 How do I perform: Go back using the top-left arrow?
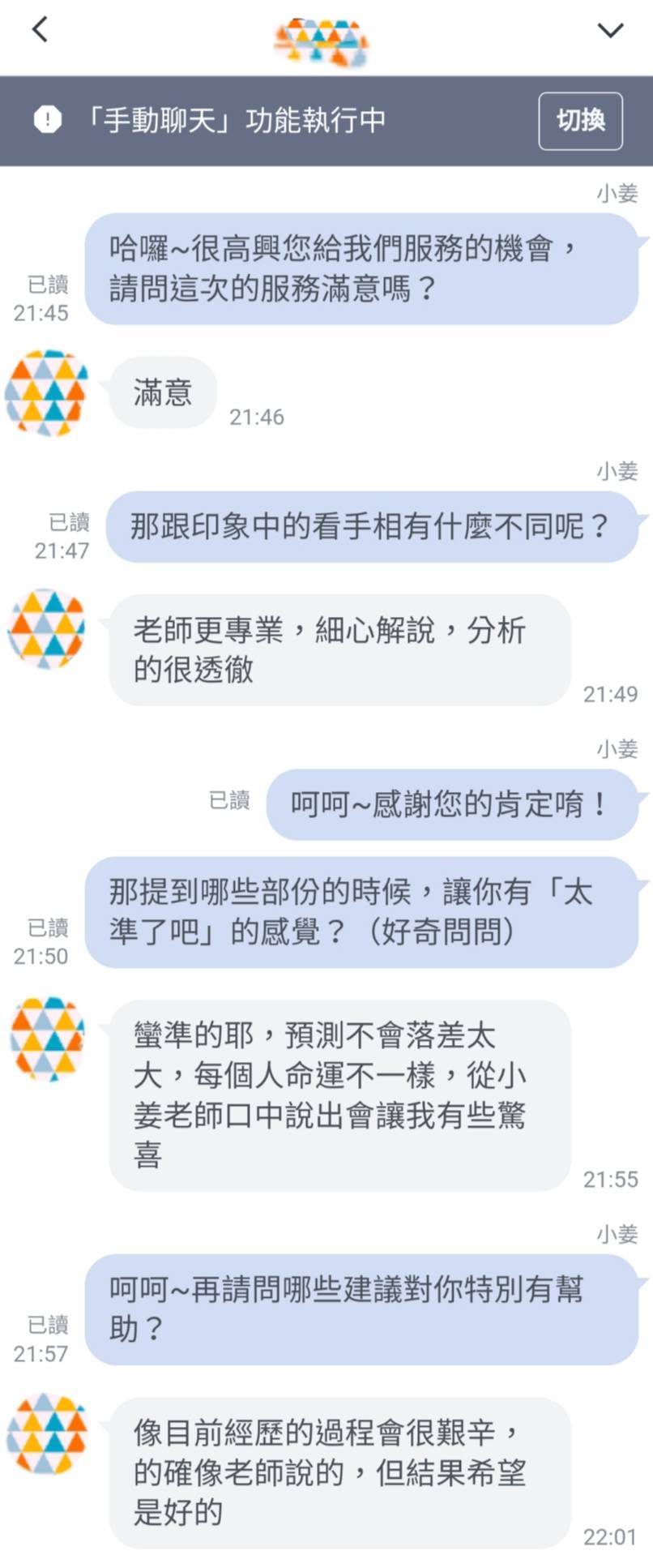(x=40, y=30)
